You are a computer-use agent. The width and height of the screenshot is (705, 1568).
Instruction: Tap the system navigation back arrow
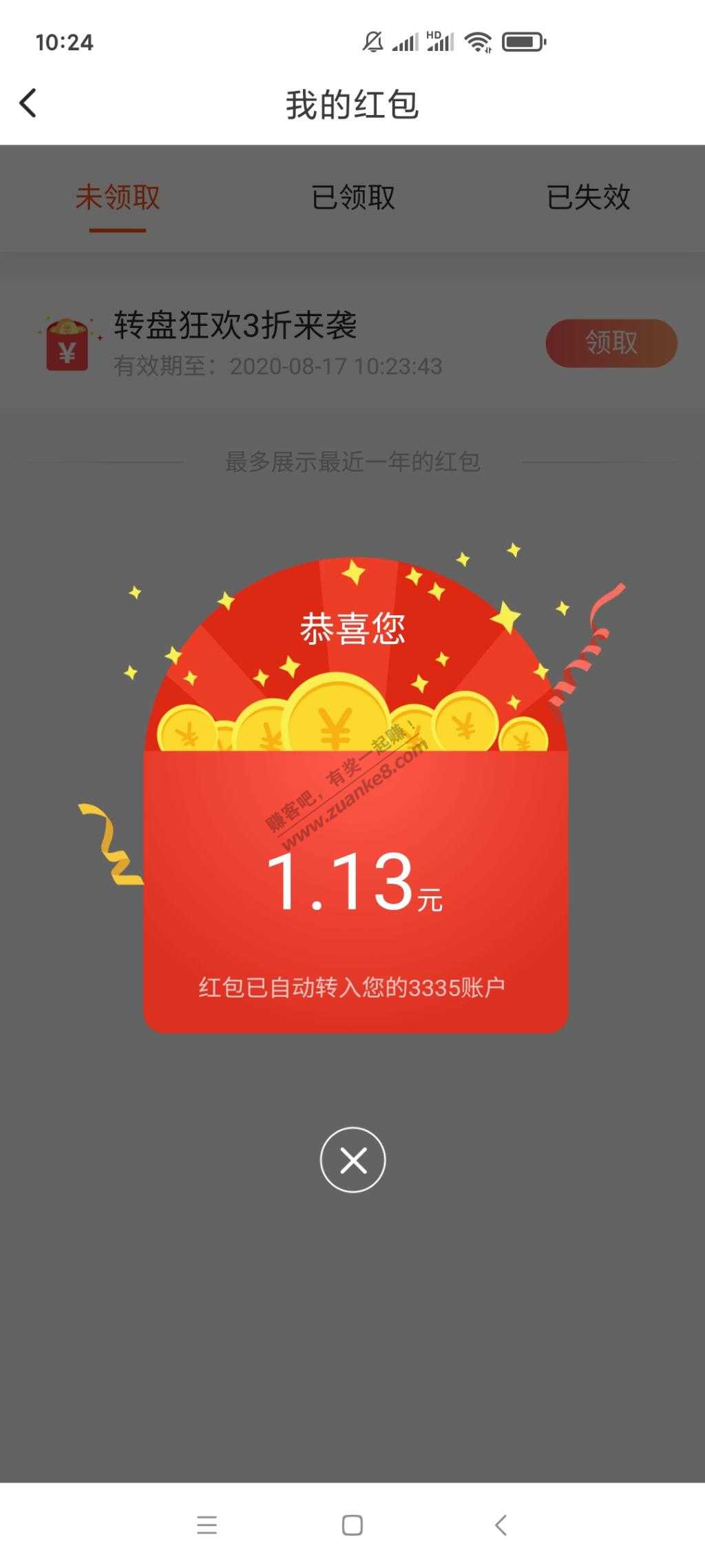tap(501, 1525)
